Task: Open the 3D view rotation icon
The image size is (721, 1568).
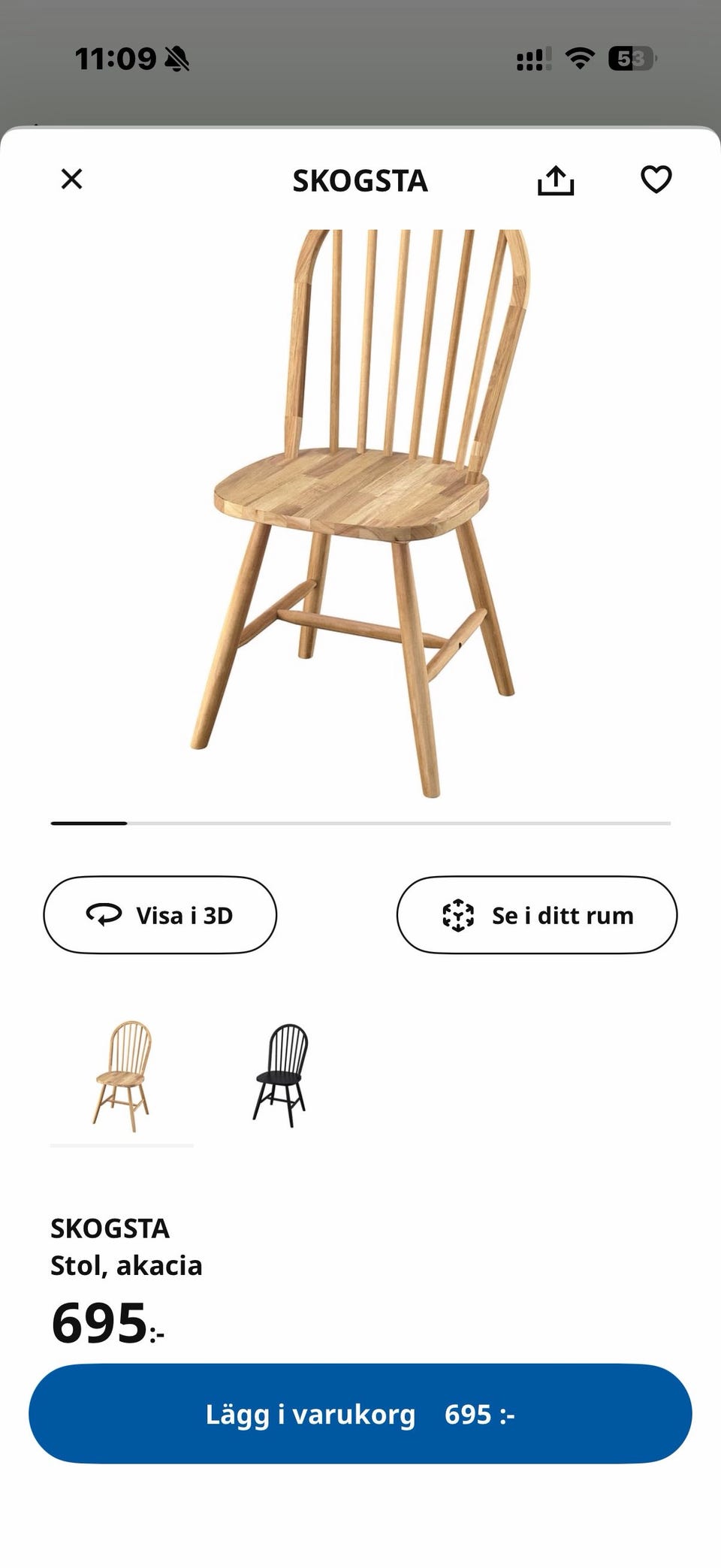Action: [x=105, y=915]
